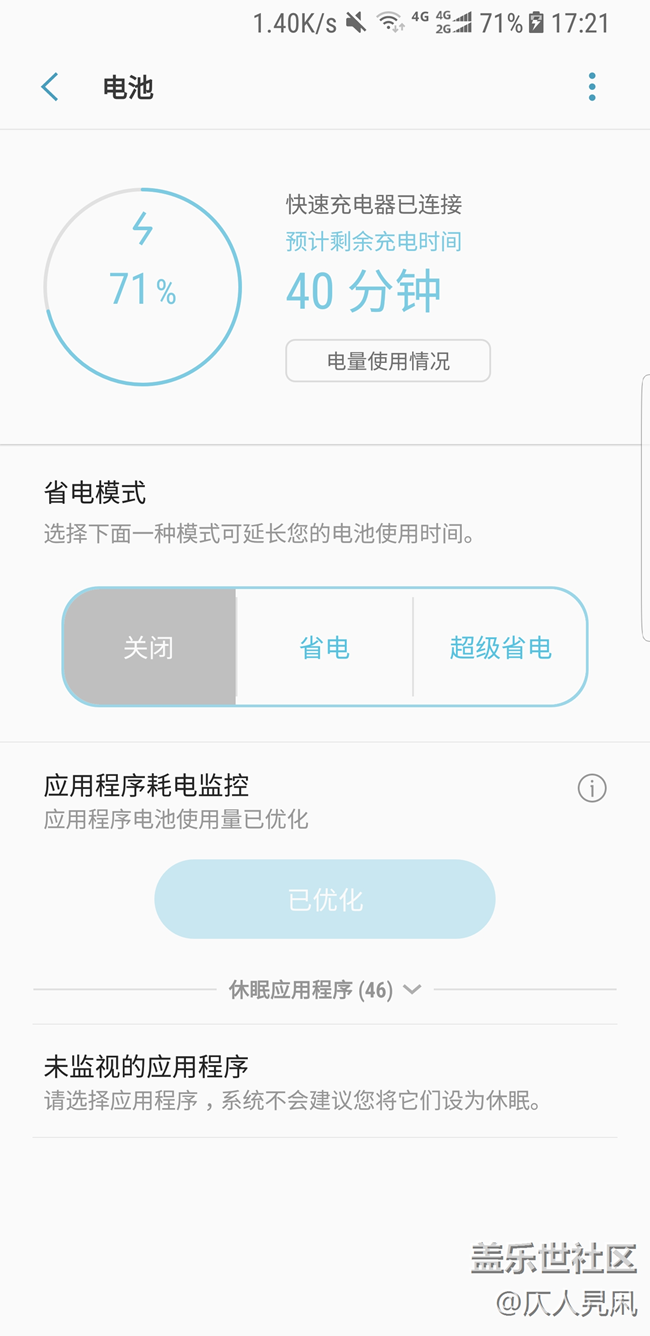Open 电量使用情况 battery usage details
650x1336 pixels.
388,361
